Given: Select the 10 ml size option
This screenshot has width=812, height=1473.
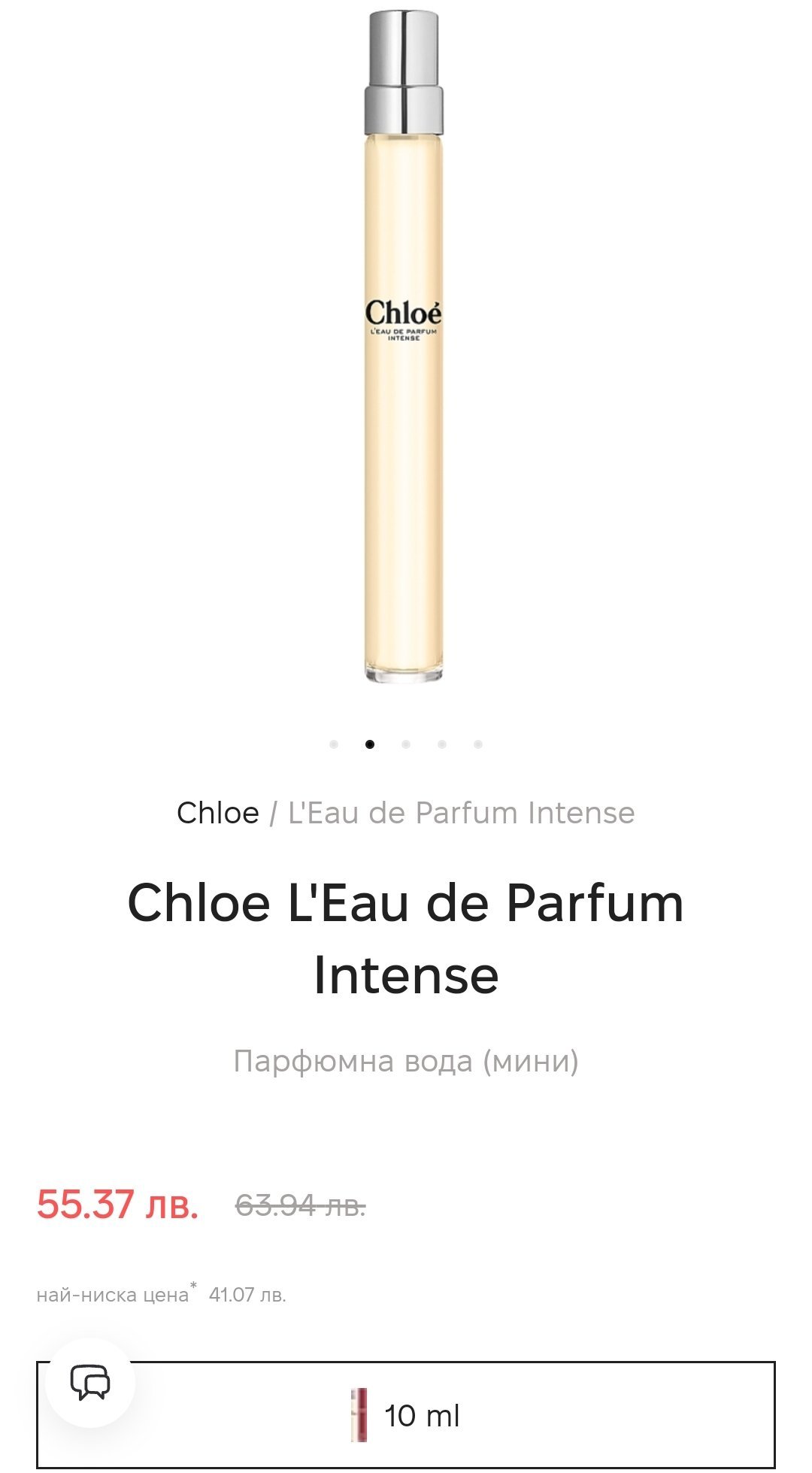Looking at the screenshot, I should coord(406,1414).
